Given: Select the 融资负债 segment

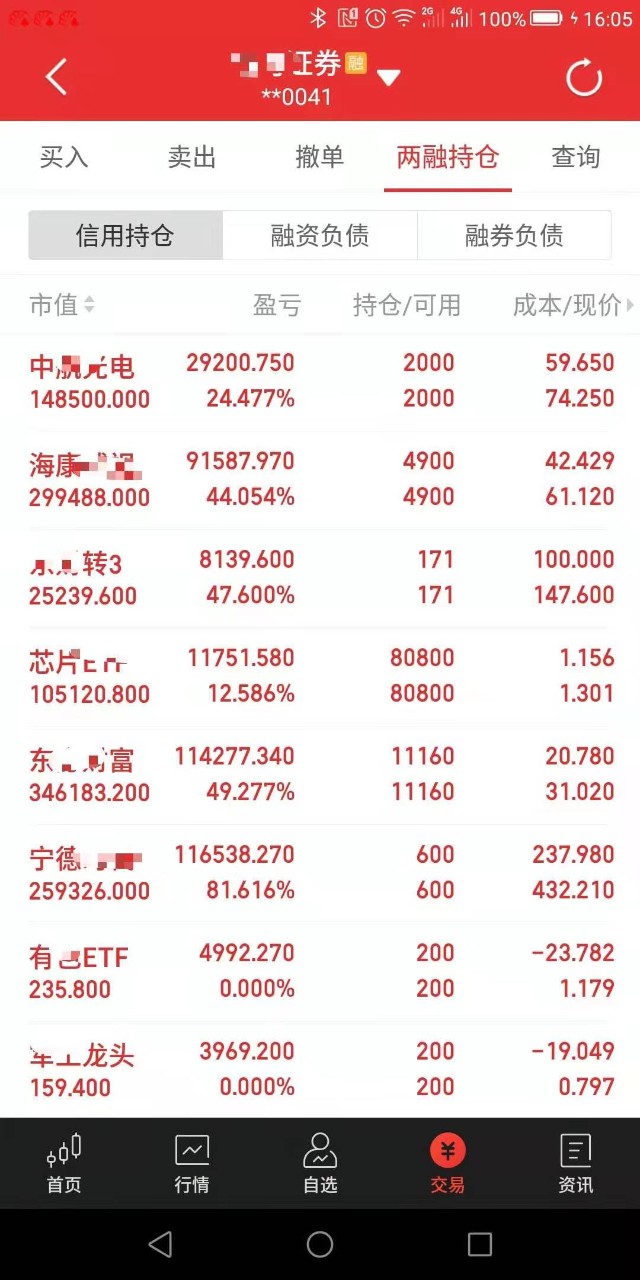Looking at the screenshot, I should click(x=320, y=235).
